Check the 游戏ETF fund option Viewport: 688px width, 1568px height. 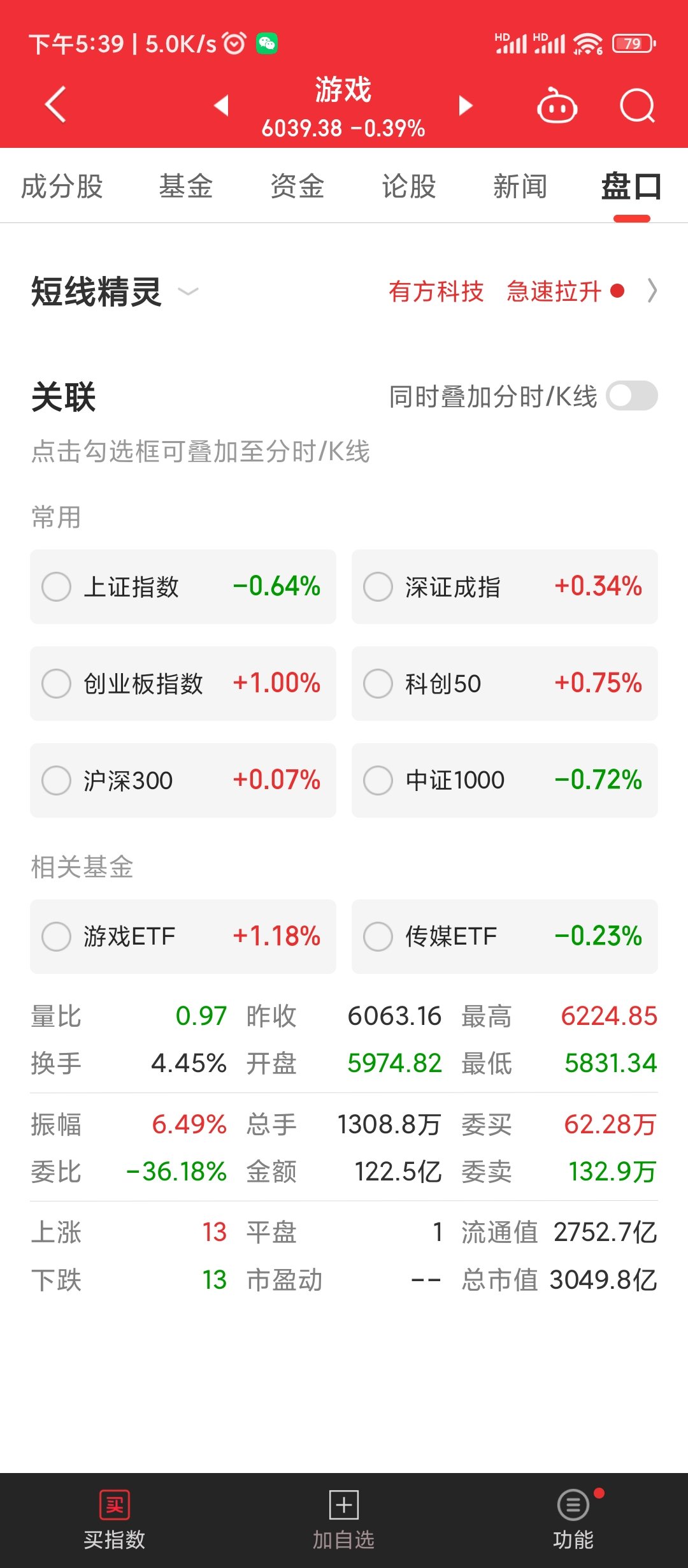click(x=57, y=936)
